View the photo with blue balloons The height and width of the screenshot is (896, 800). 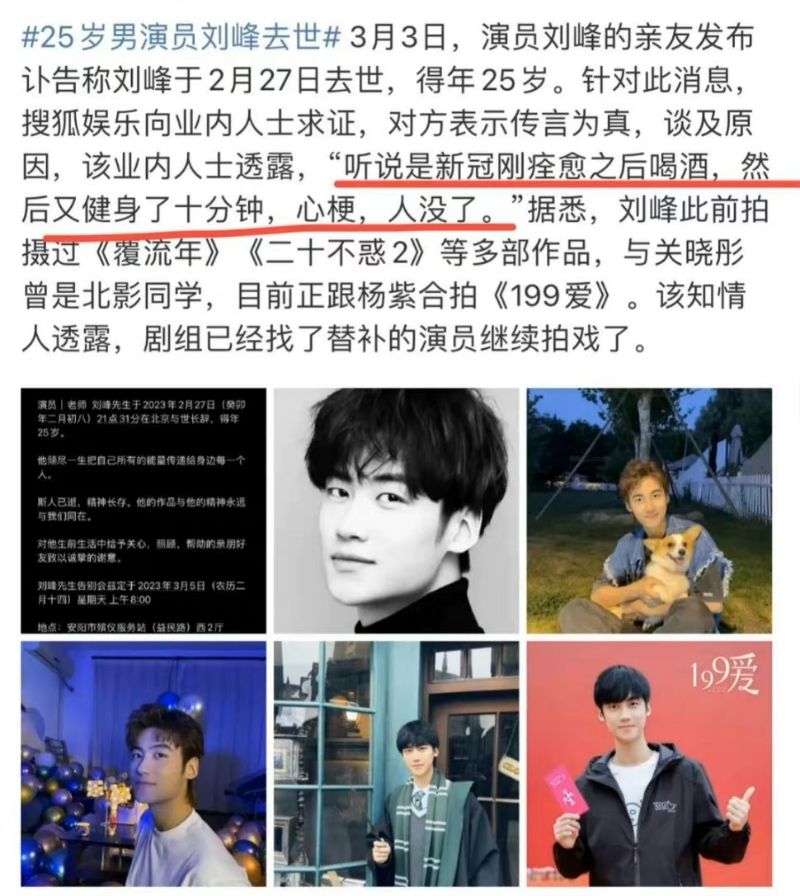143,764
